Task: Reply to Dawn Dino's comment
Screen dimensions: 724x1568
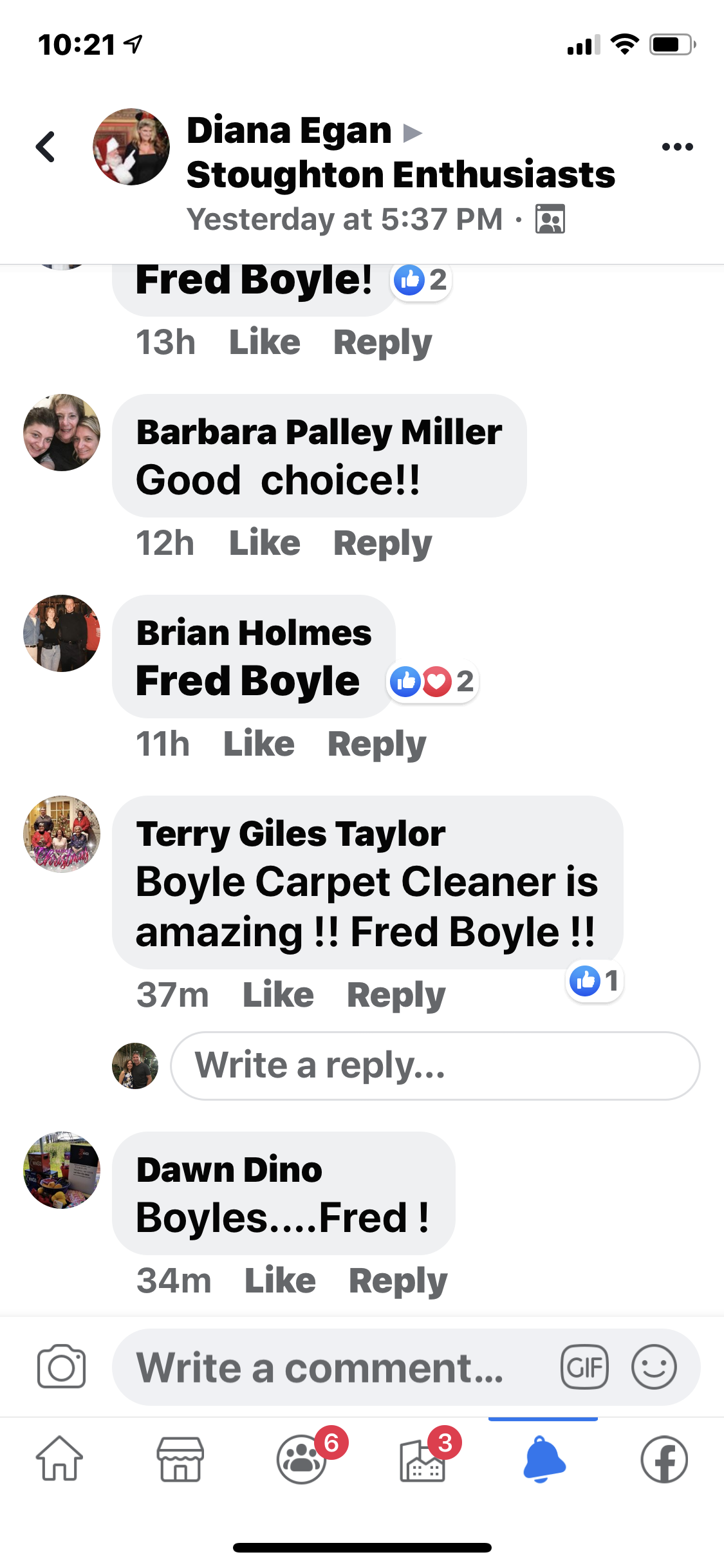Action: pos(398,1280)
